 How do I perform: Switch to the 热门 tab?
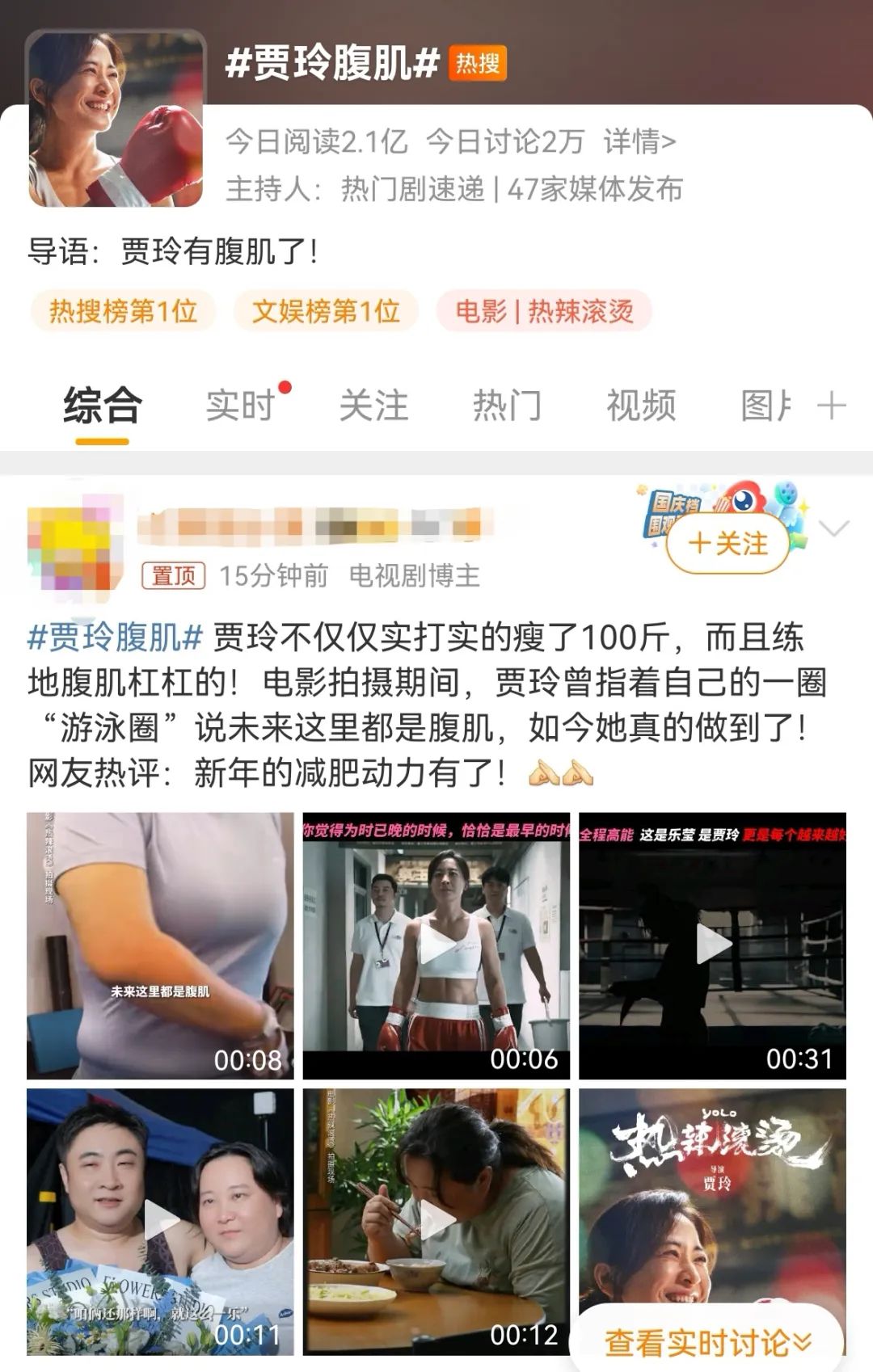coord(507,406)
